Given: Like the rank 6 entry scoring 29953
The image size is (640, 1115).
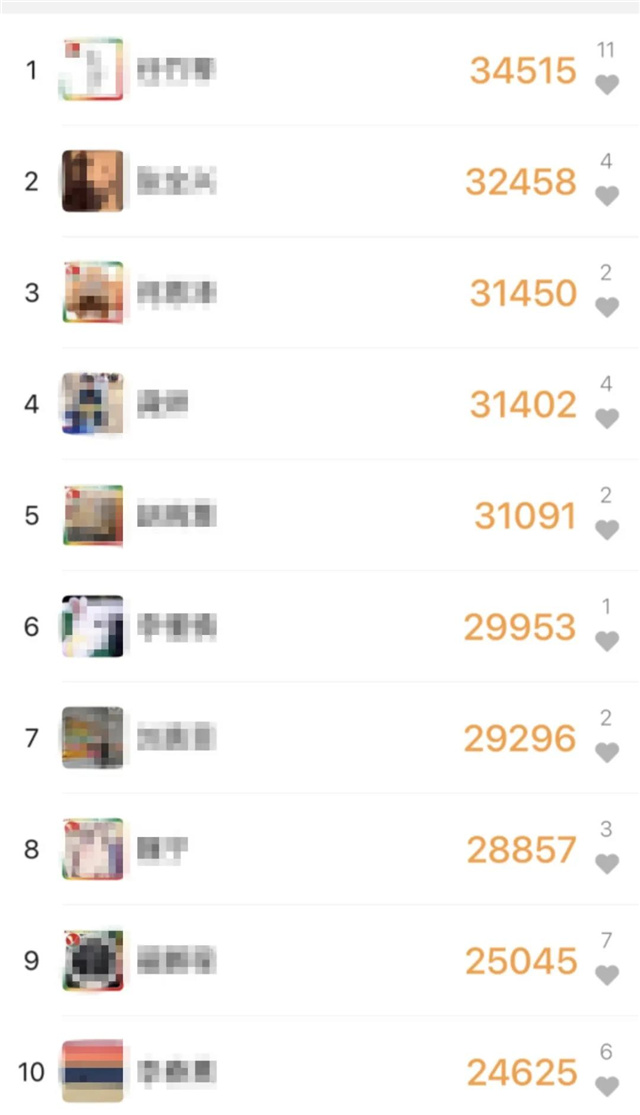Looking at the screenshot, I should [607, 641].
